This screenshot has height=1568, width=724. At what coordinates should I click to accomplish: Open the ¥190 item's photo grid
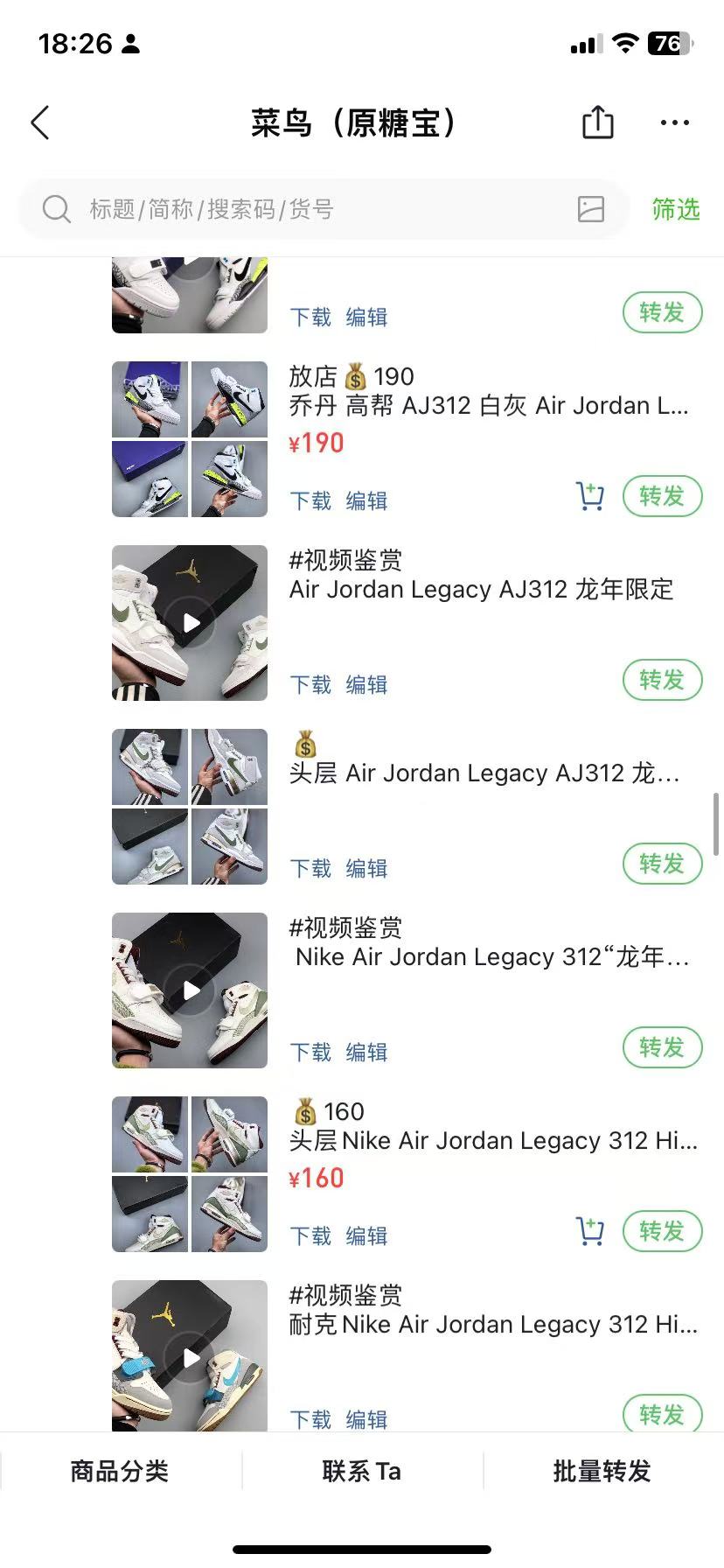(x=190, y=439)
